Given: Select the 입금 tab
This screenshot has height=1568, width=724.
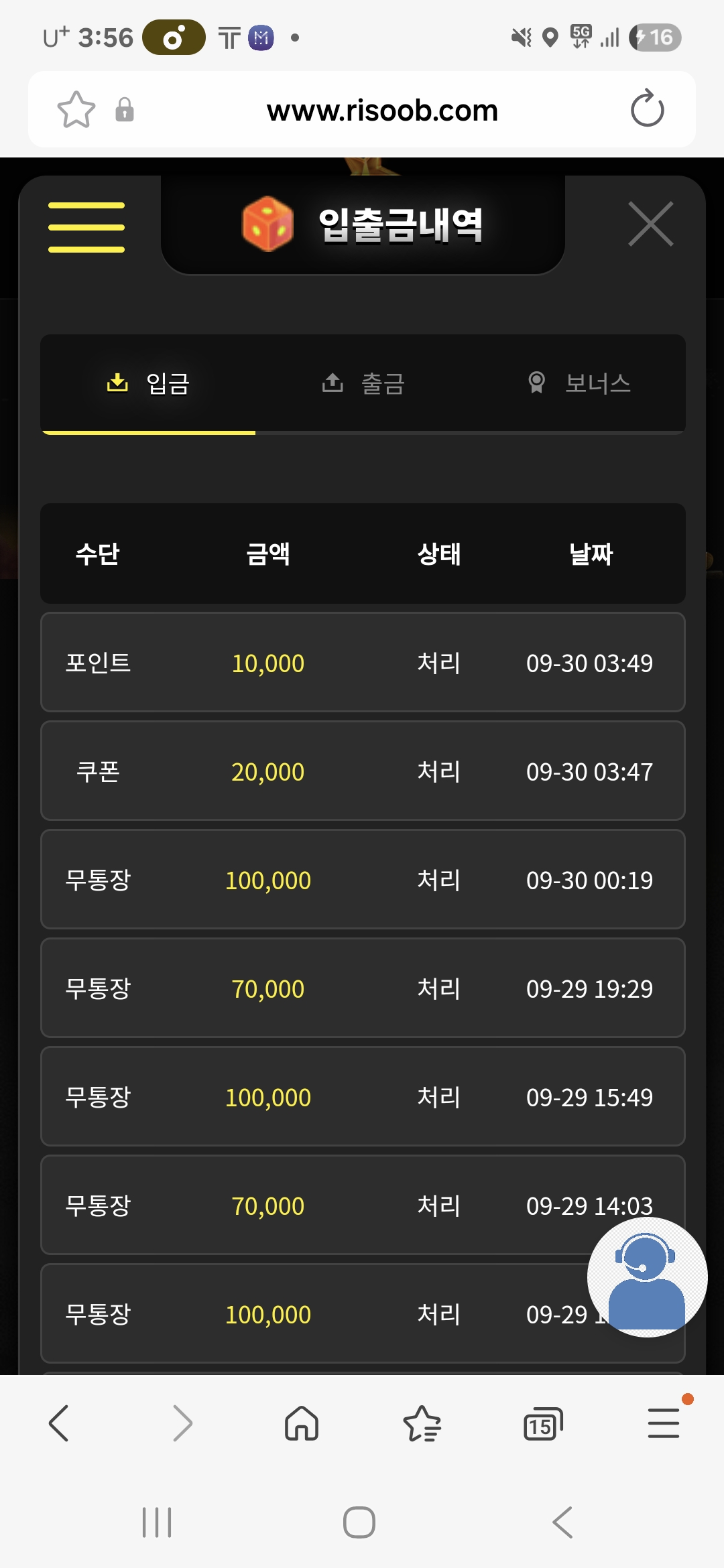Looking at the screenshot, I should coord(149,383).
